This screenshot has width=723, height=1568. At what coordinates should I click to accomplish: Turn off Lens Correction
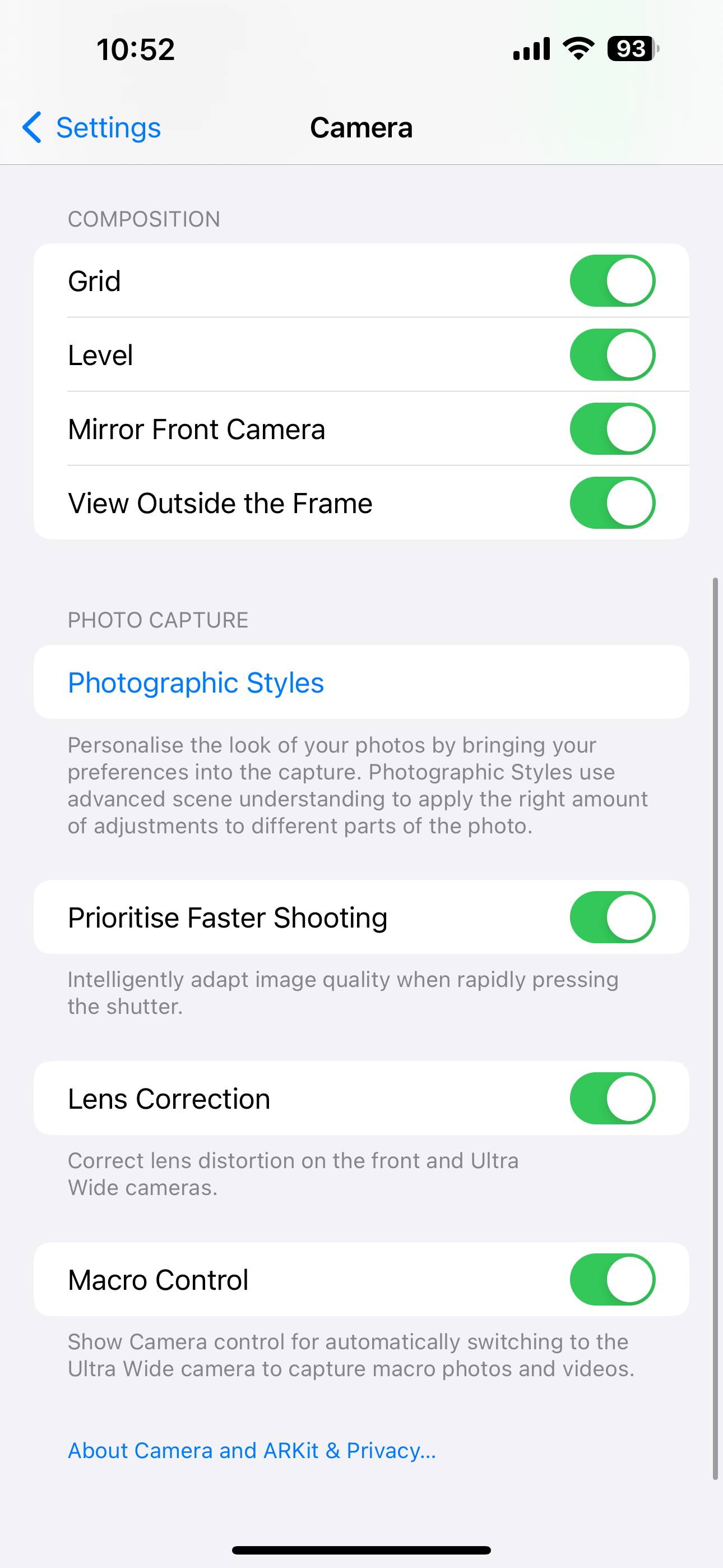(x=612, y=1098)
